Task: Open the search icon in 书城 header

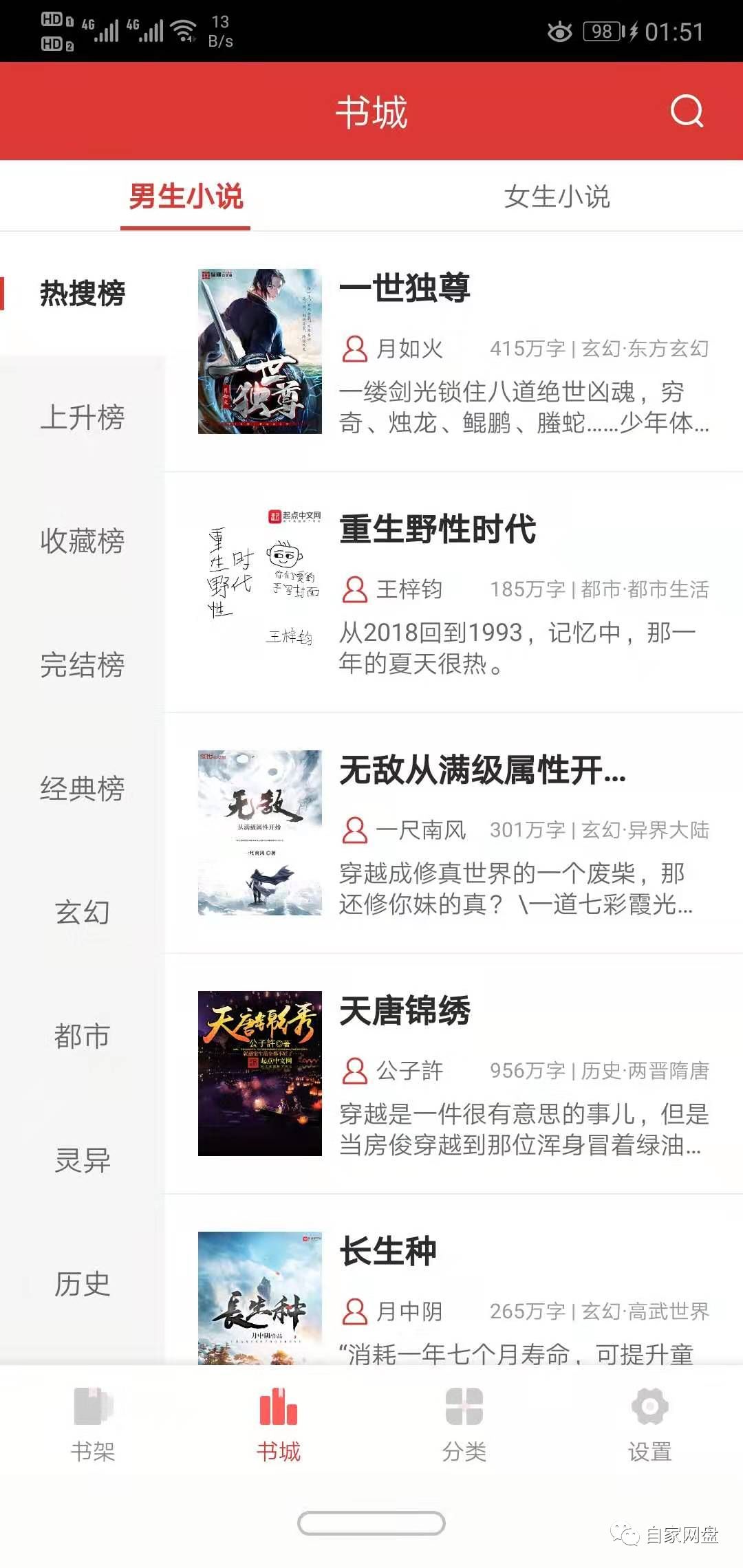Action: (x=687, y=111)
